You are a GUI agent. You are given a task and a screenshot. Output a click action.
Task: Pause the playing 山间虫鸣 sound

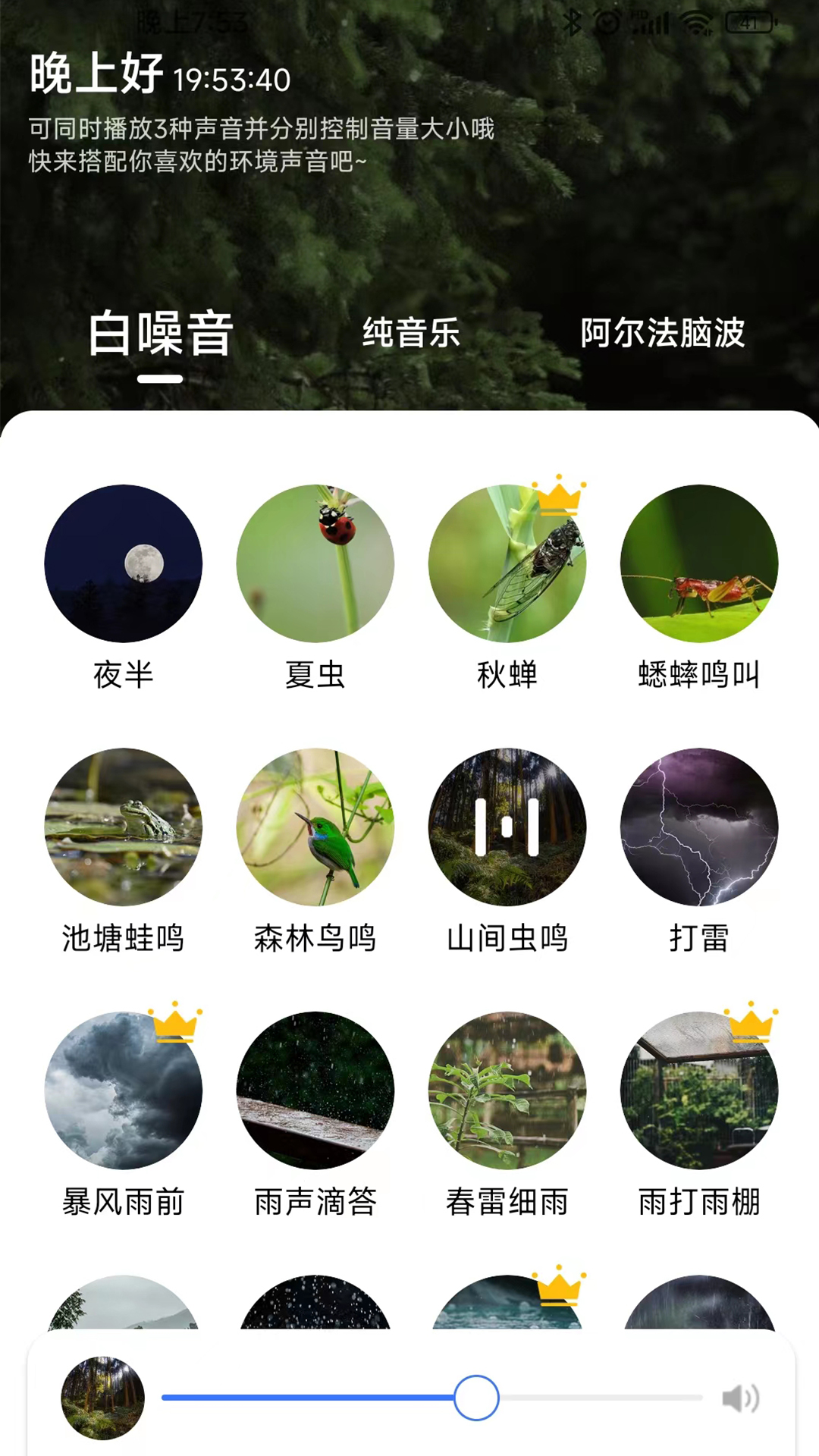(507, 827)
